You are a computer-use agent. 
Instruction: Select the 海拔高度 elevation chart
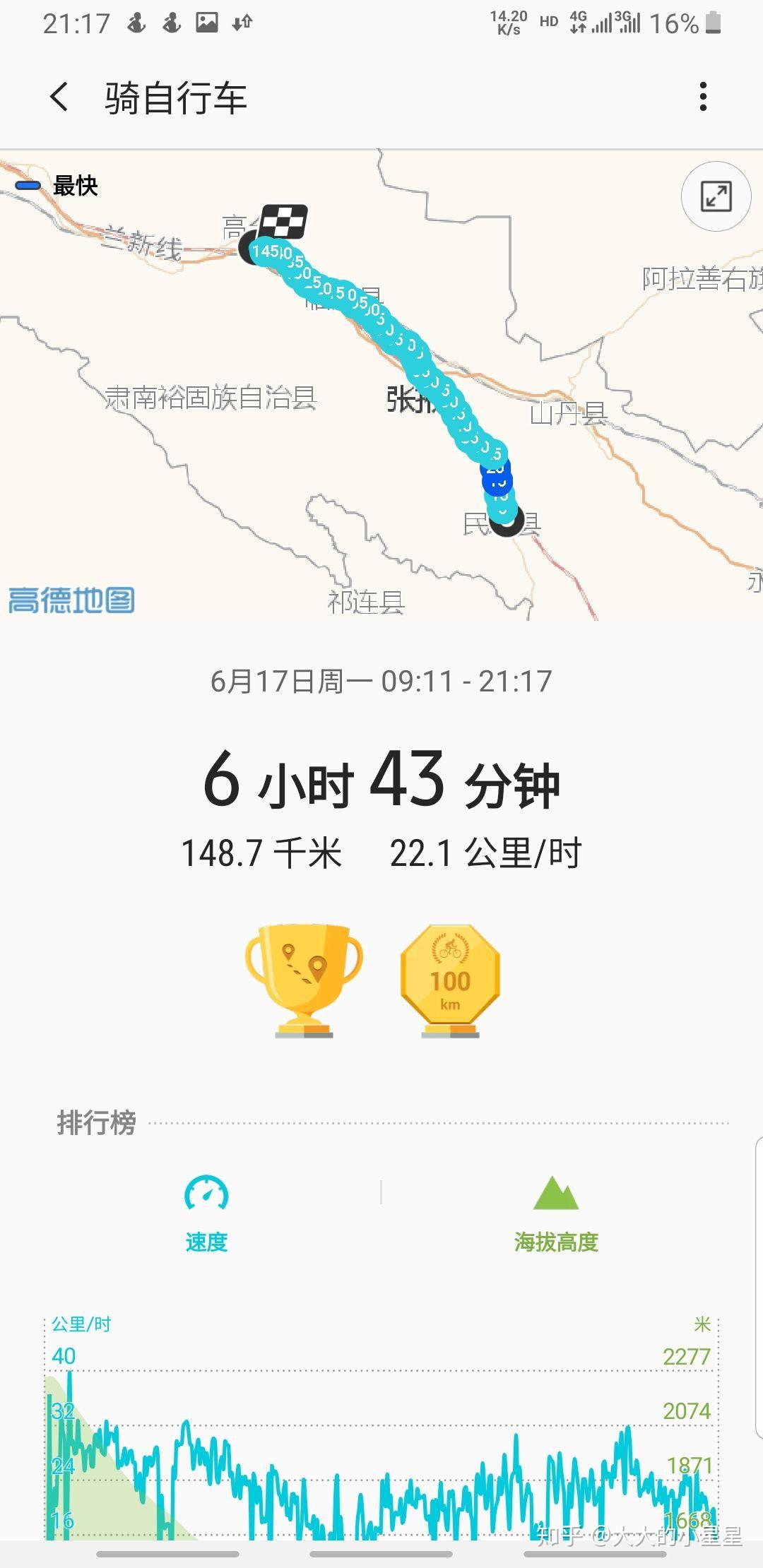(556, 1212)
